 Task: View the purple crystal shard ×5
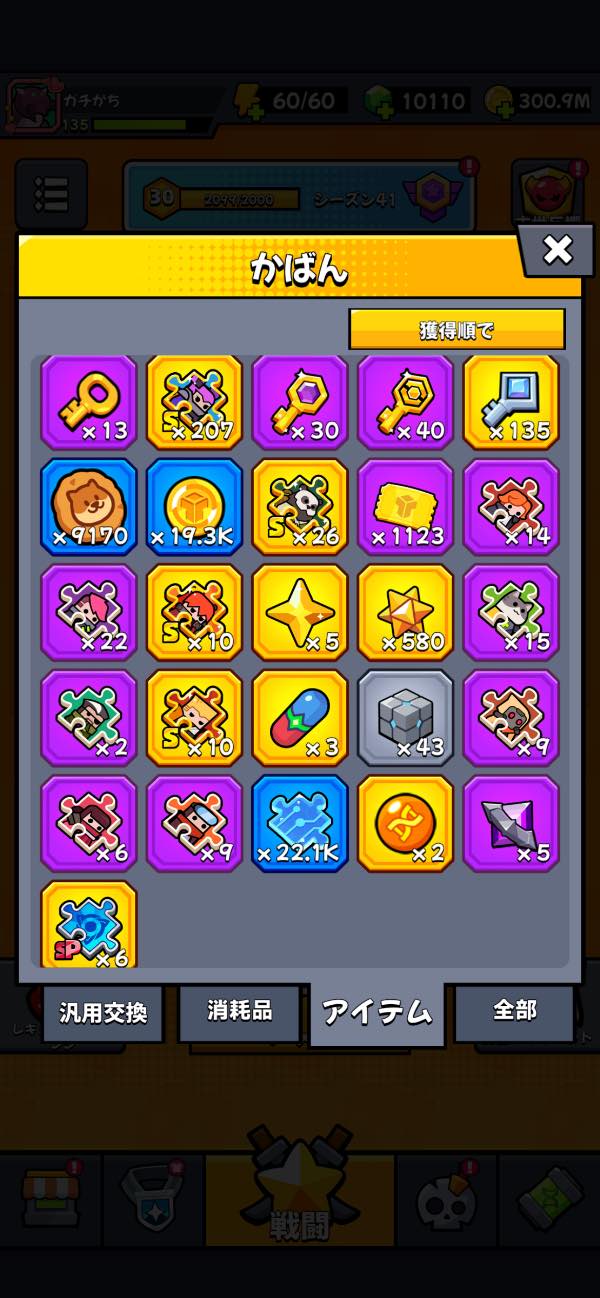(x=512, y=822)
